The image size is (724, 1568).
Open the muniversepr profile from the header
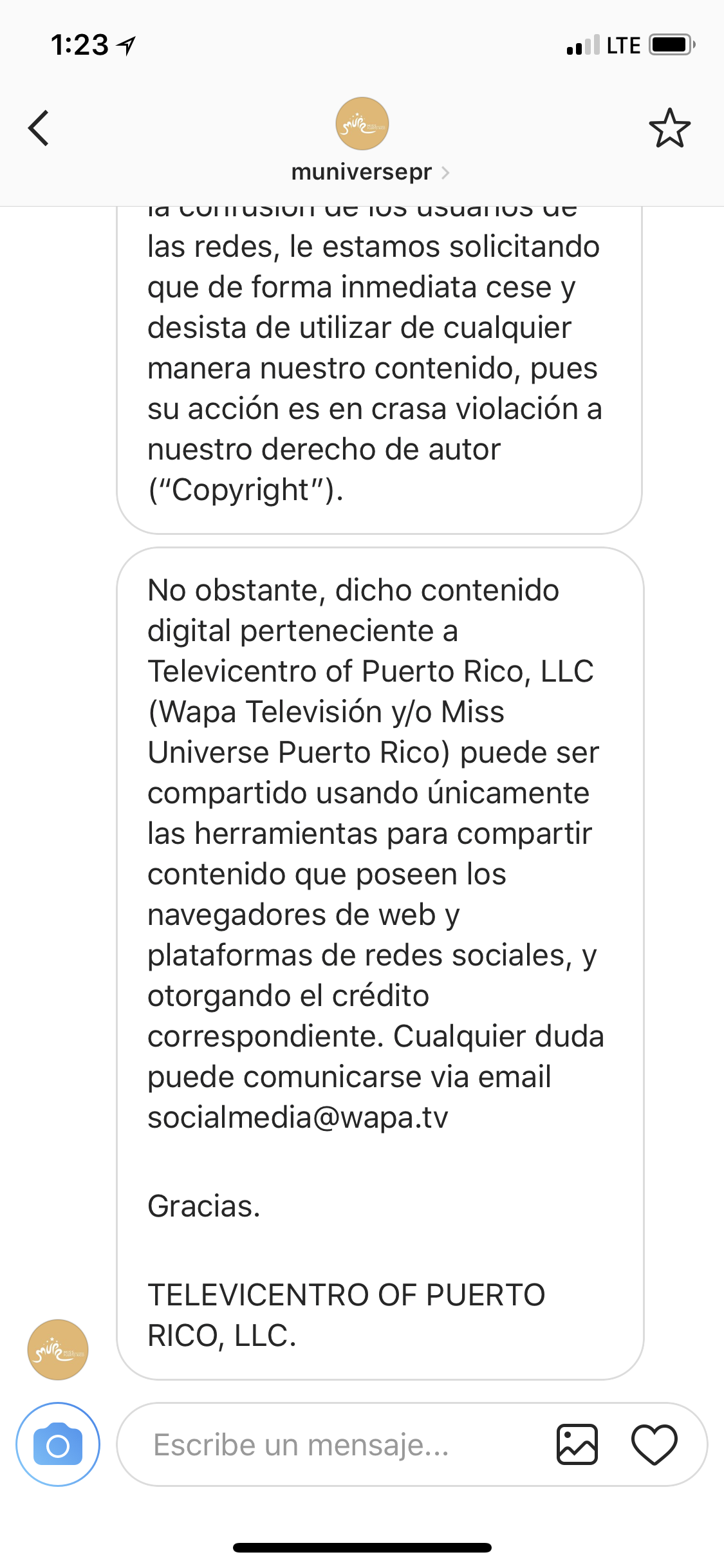click(x=362, y=172)
